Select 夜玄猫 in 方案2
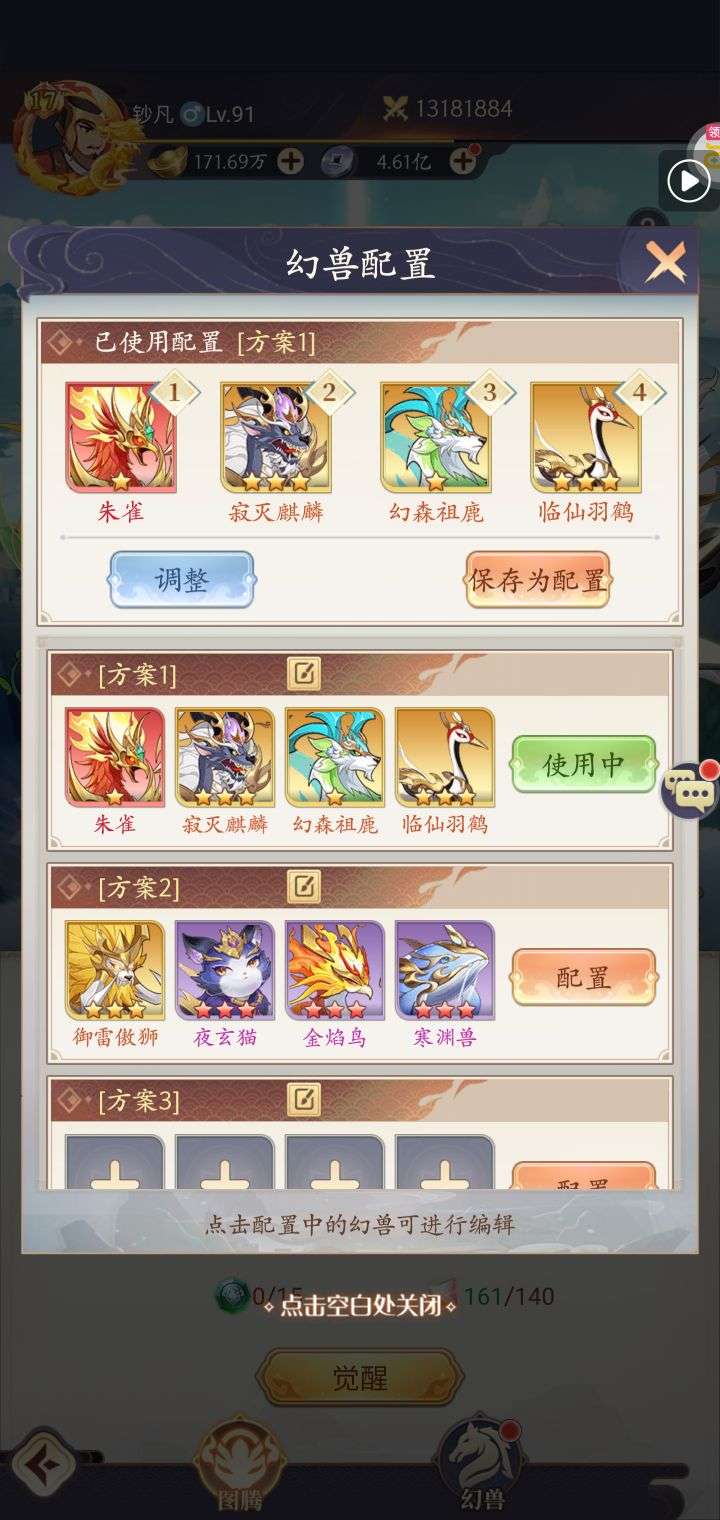Screen dimensions: 720x1520 225,970
